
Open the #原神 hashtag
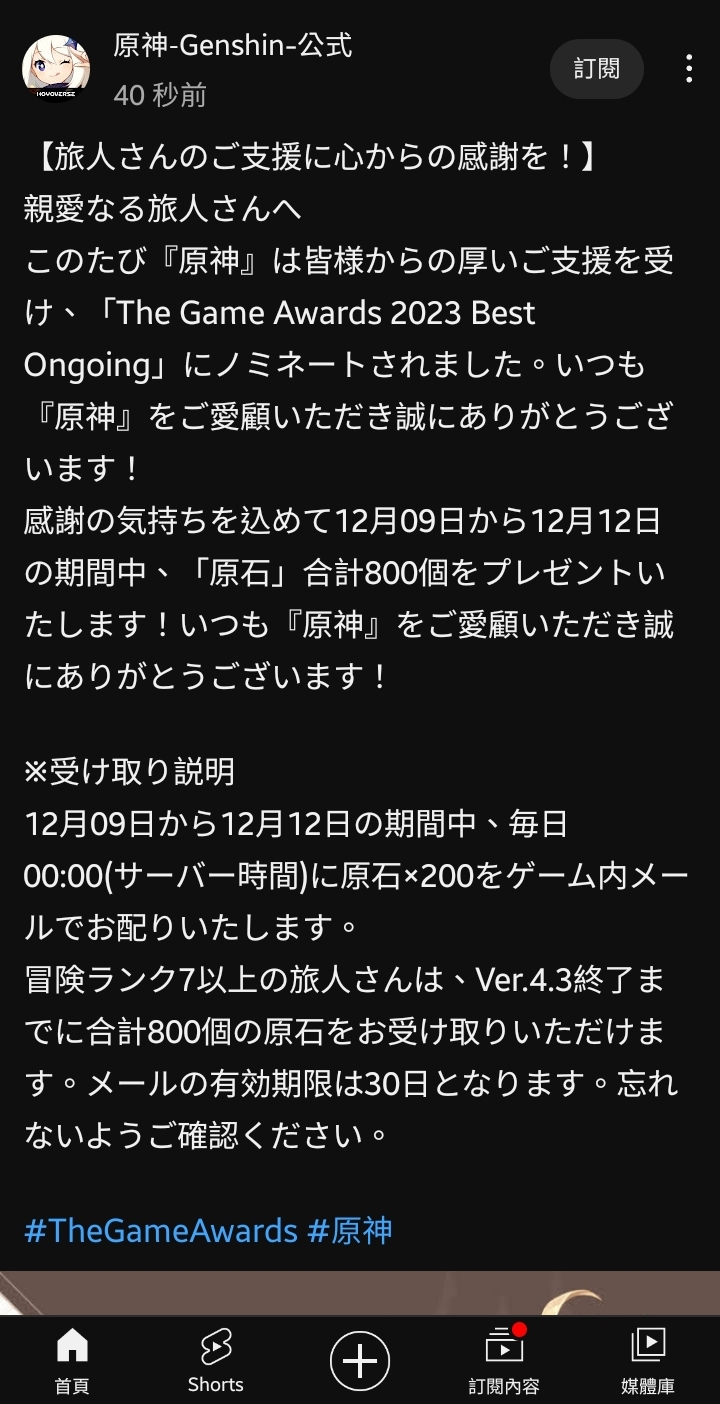coord(350,1229)
